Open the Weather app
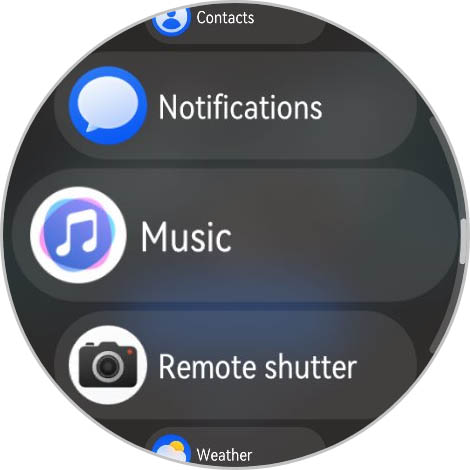 click(235, 448)
